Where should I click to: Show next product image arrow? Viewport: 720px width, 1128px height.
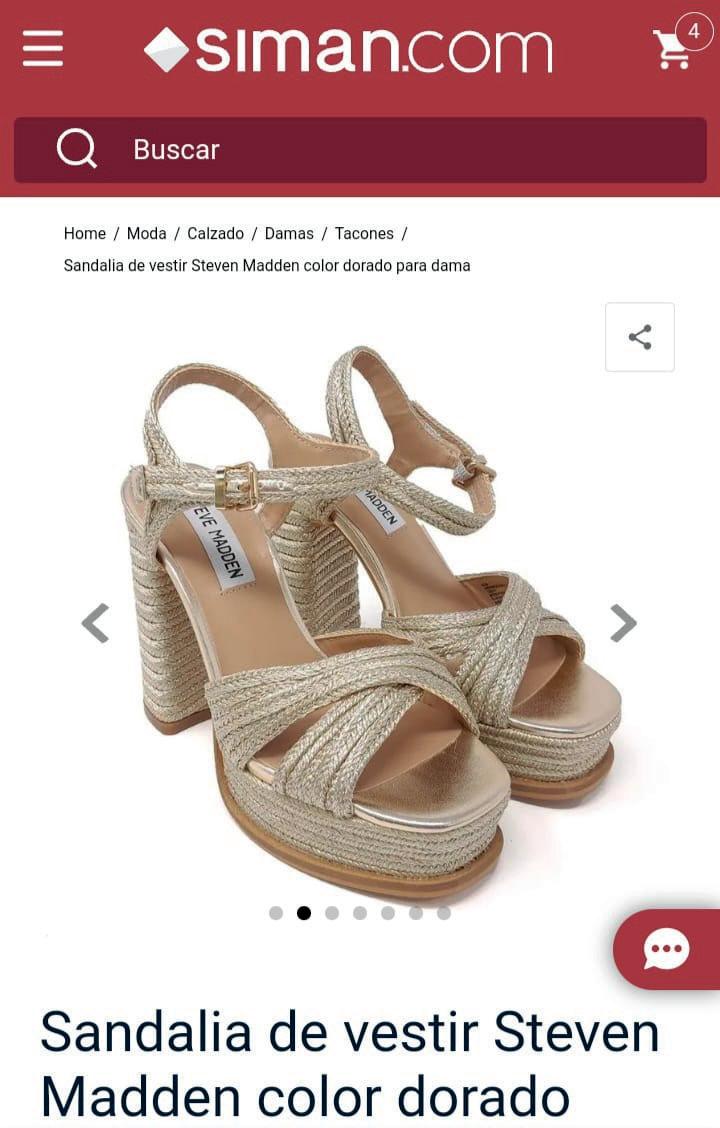click(x=623, y=623)
